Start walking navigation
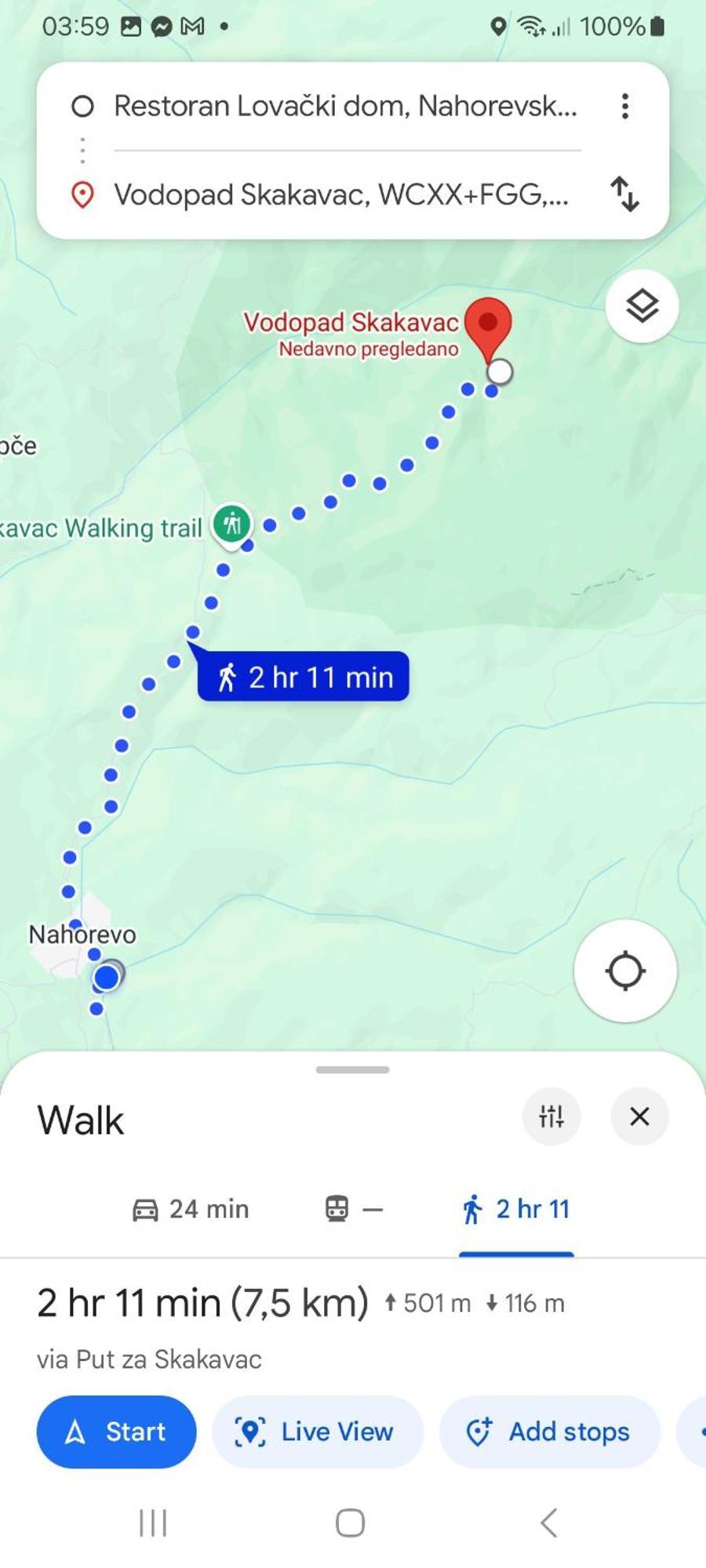This screenshot has height=1568, width=706. click(116, 1432)
